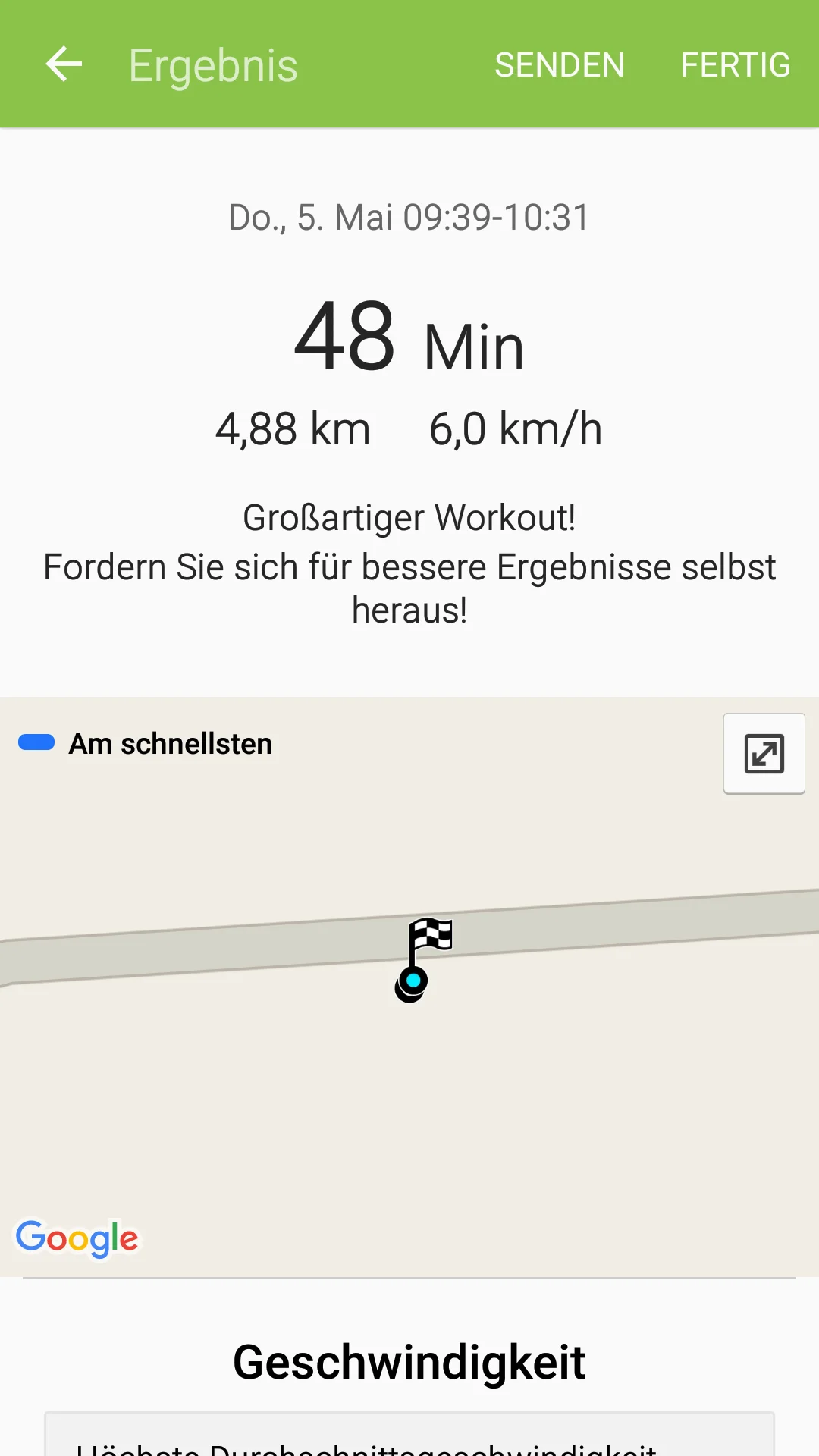This screenshot has width=819, height=1456.
Task: Tap FERTIG to finish
Action: 735,65
